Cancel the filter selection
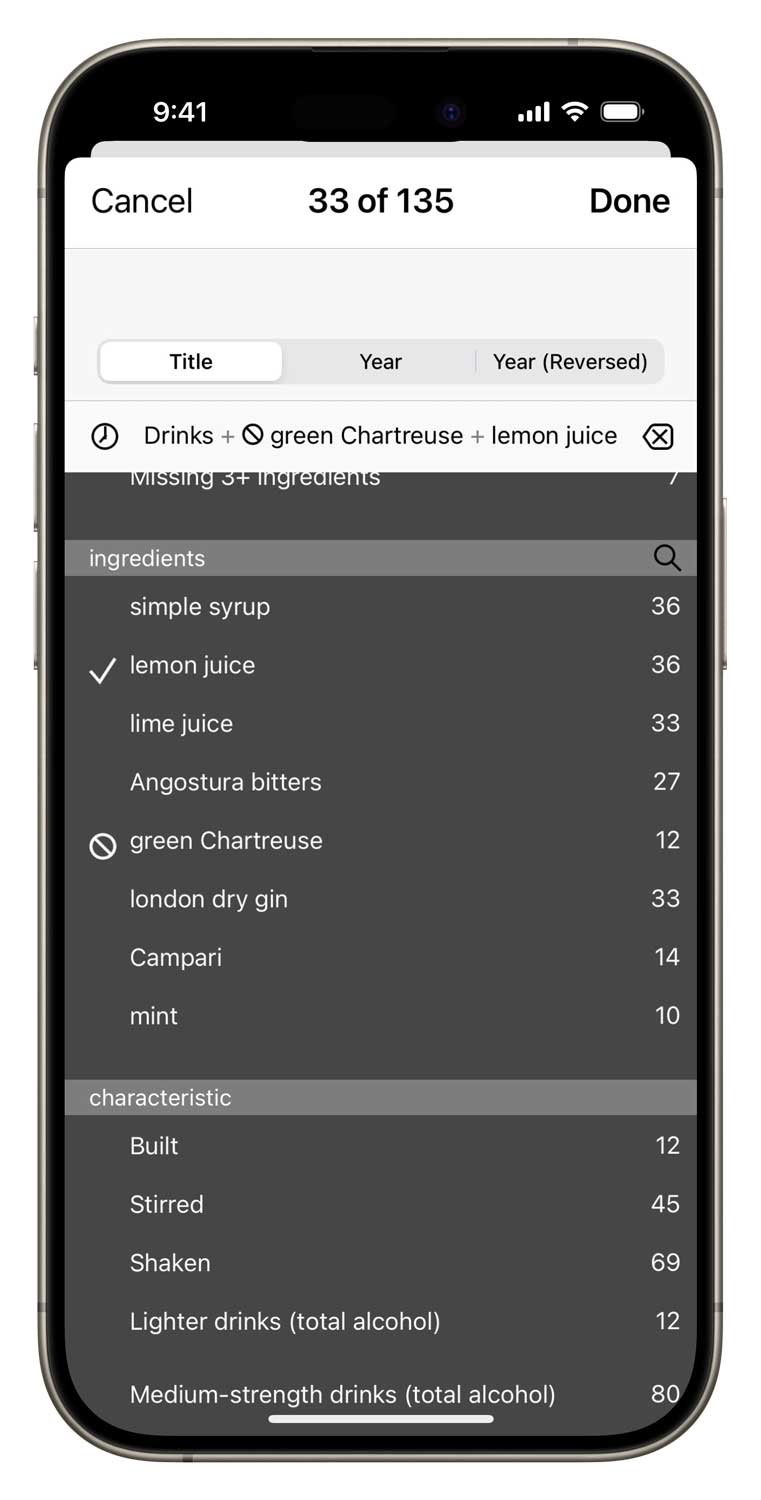761x1500 pixels. tap(141, 201)
